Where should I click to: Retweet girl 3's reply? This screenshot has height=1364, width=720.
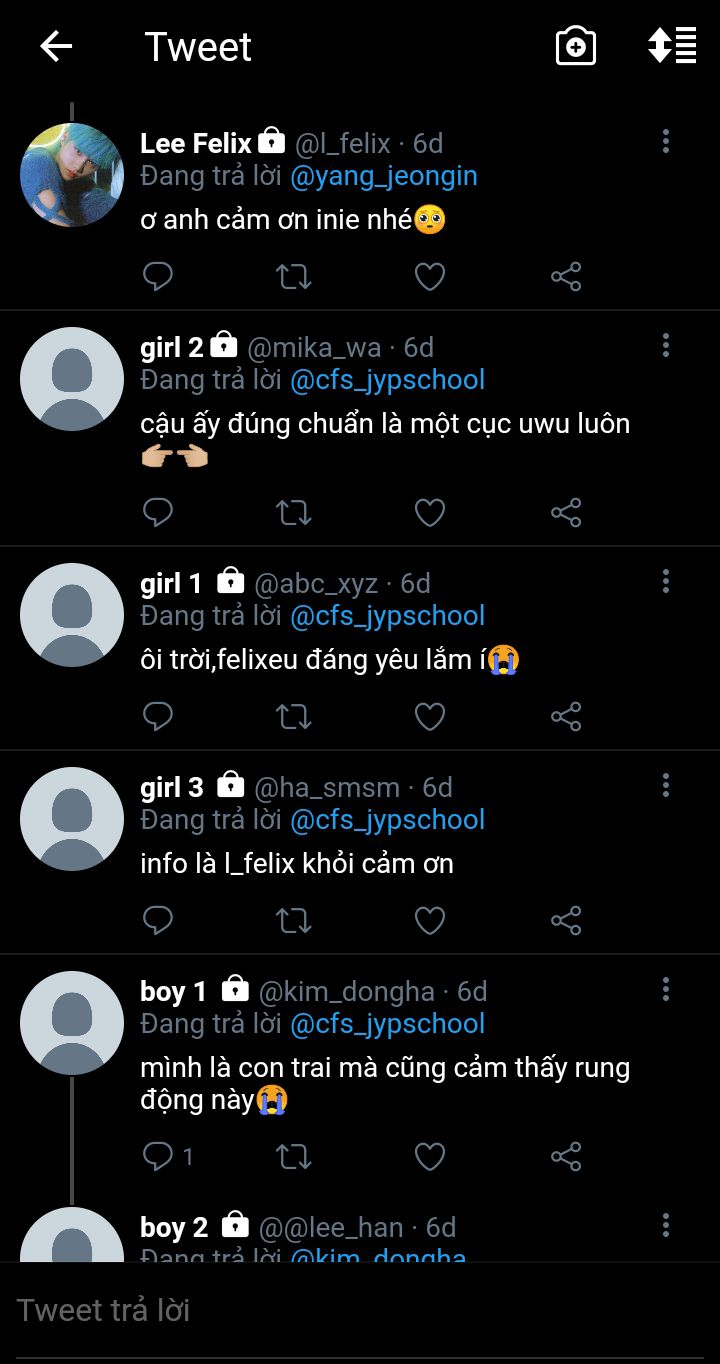[x=293, y=921]
